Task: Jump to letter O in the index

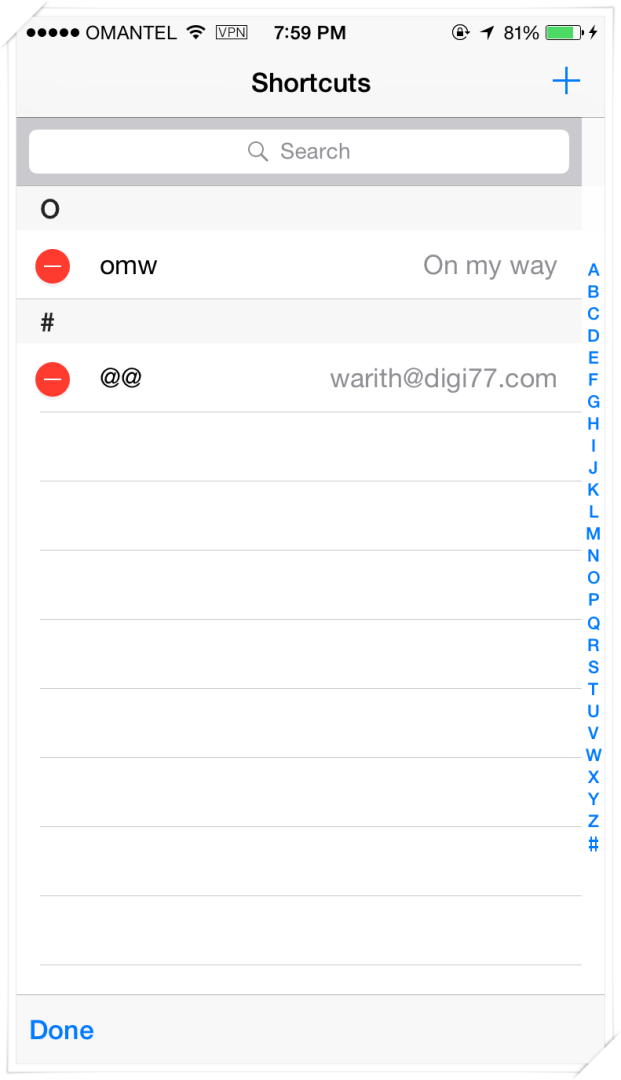Action: tap(593, 578)
